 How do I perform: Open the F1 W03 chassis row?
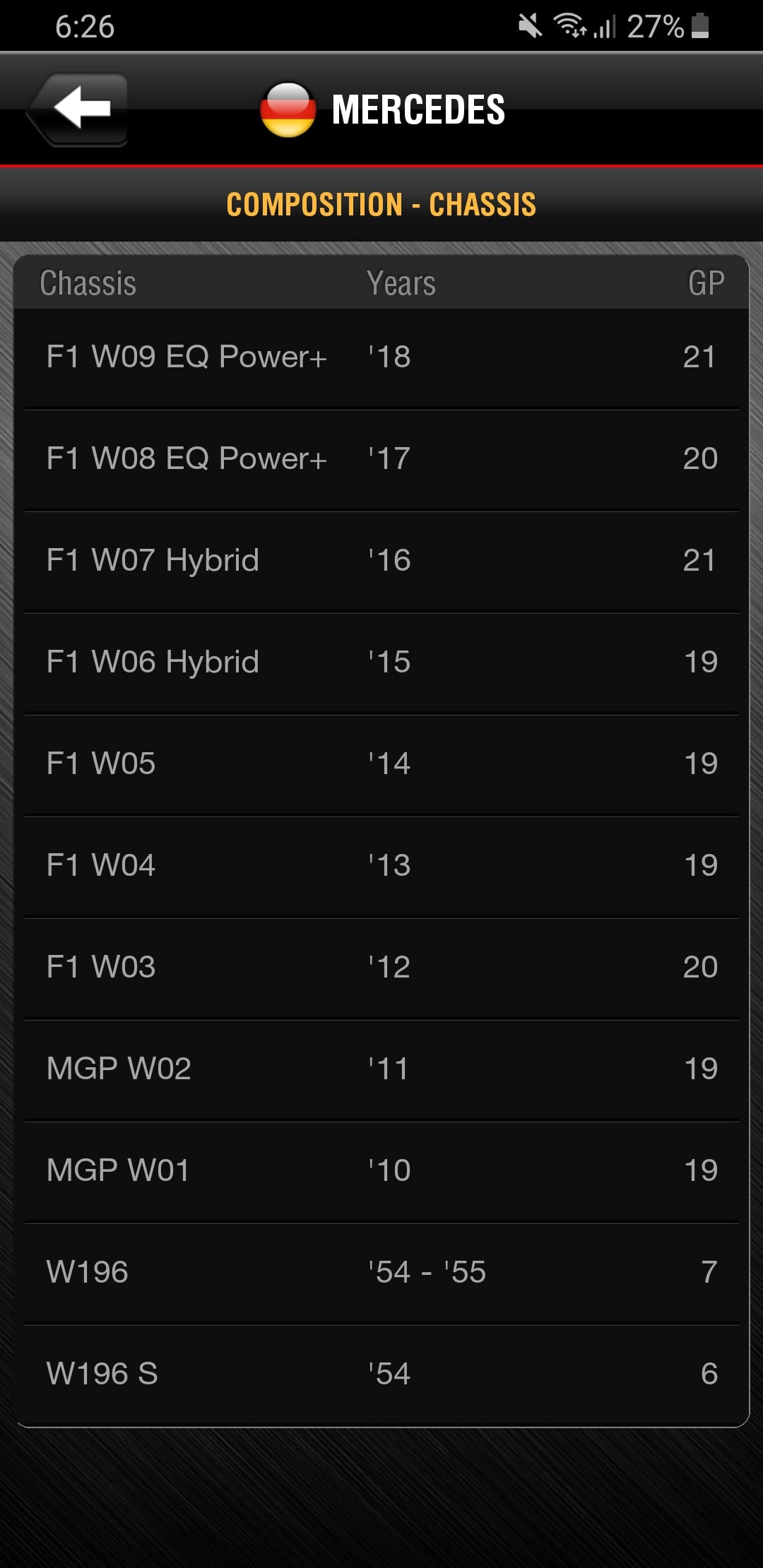[x=381, y=968]
